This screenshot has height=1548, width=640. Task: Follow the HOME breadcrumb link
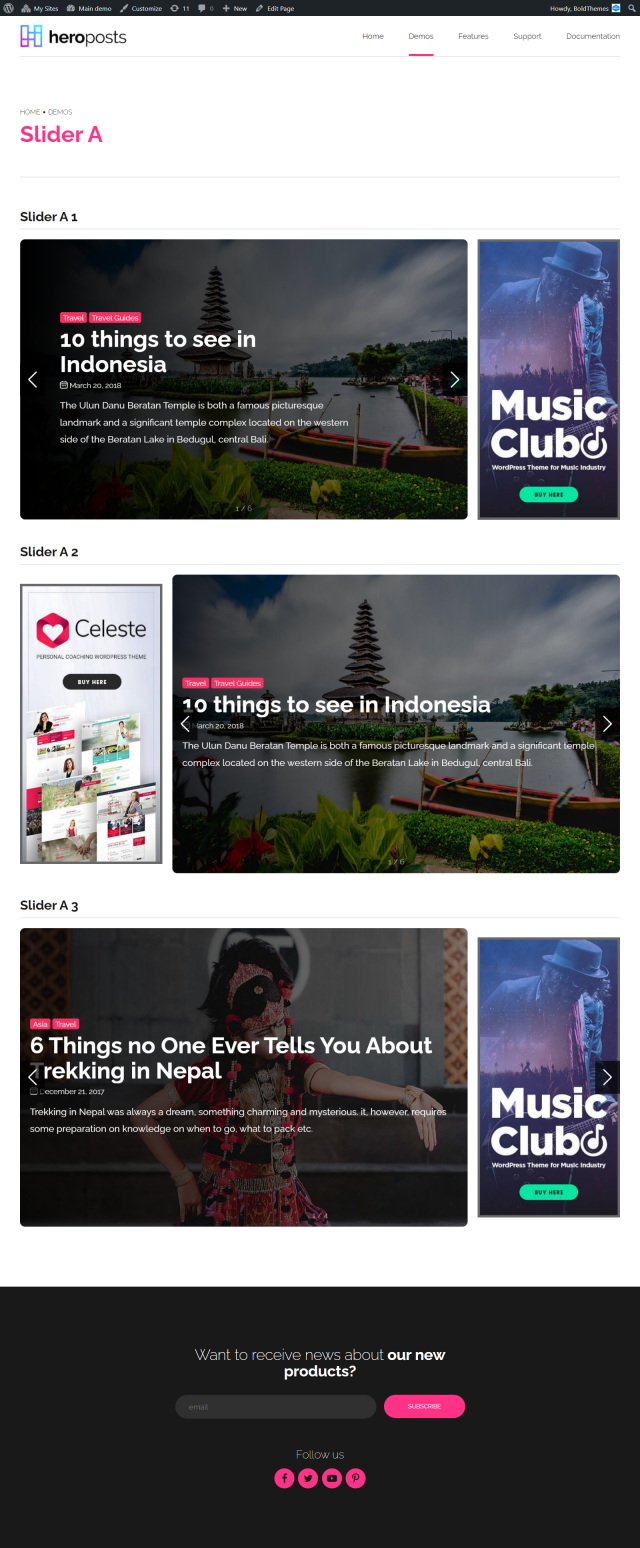point(30,112)
